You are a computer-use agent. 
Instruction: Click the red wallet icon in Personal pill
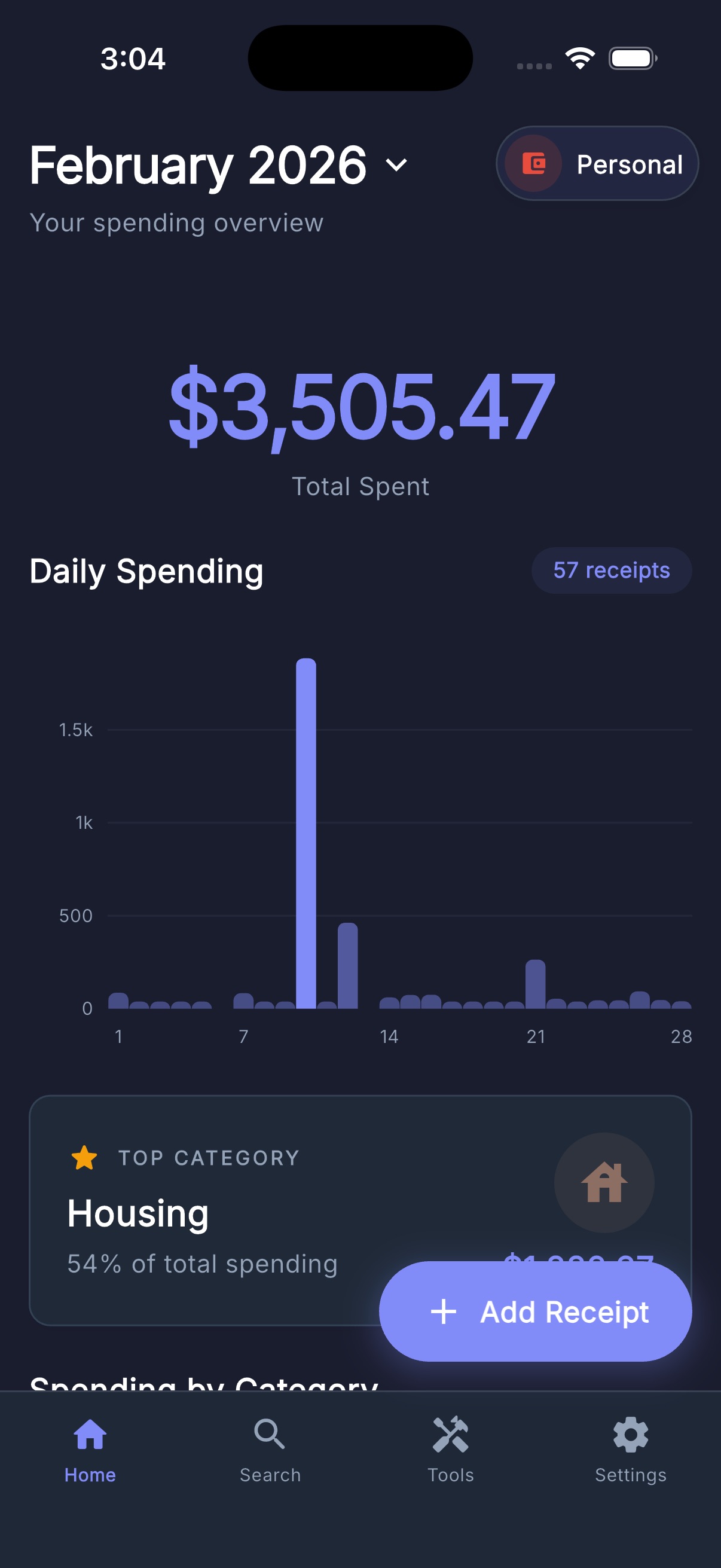pos(534,163)
